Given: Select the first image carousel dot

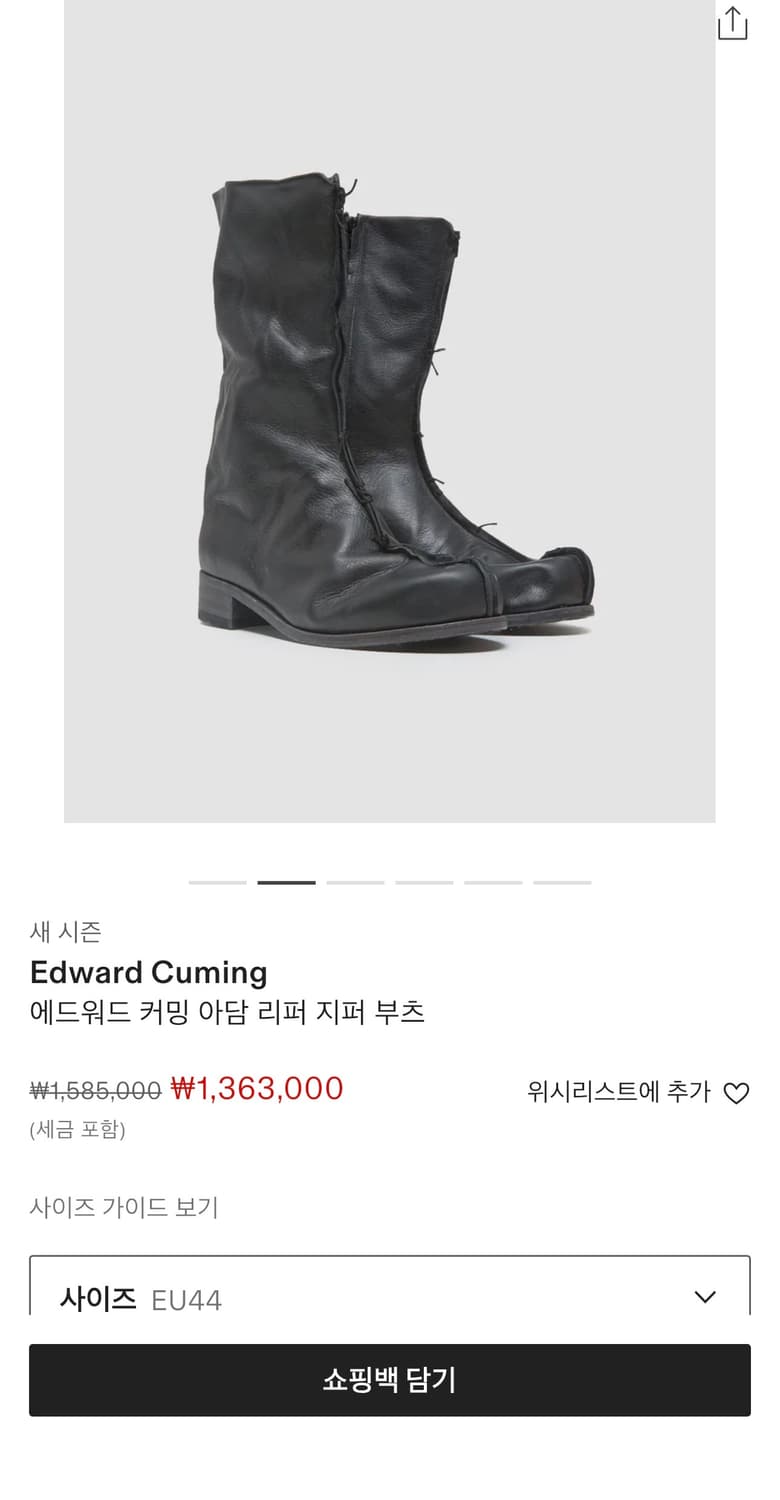Looking at the screenshot, I should 217,882.
